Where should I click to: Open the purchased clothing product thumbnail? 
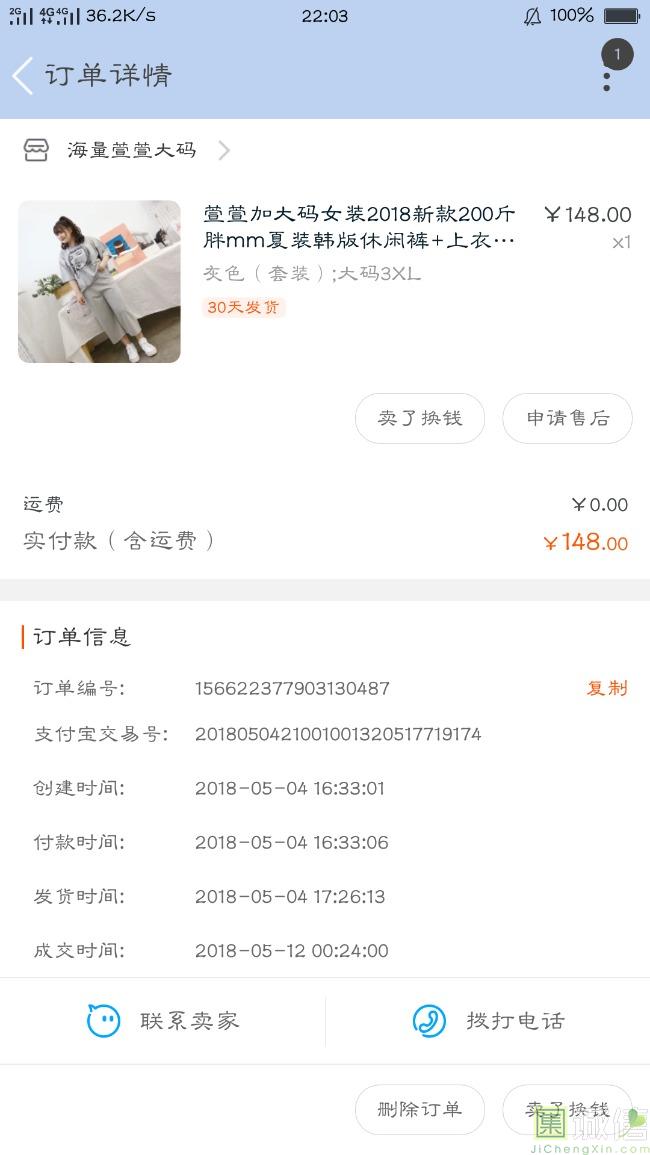[99, 281]
